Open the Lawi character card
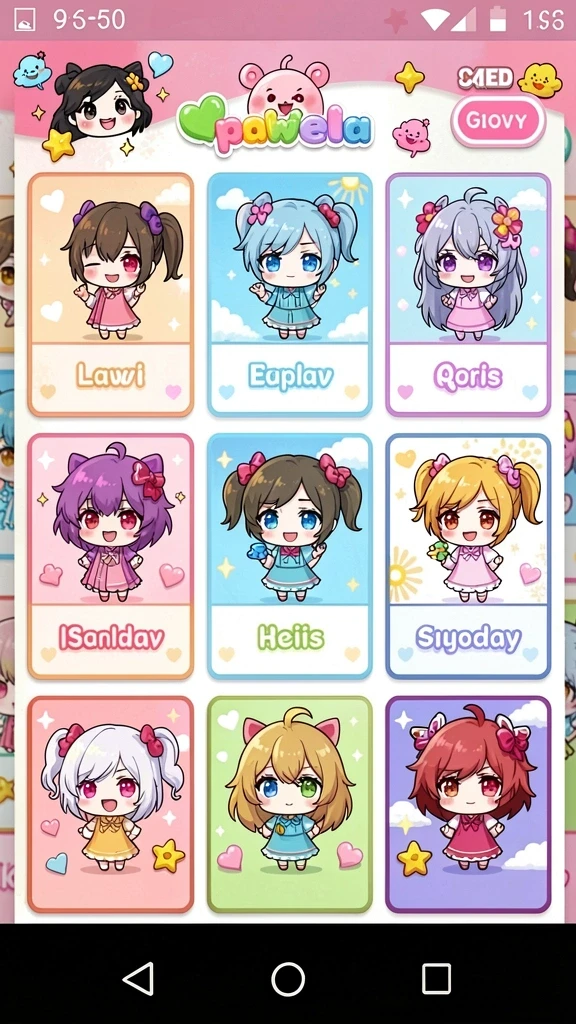This screenshot has width=576, height=1024. coord(111,295)
